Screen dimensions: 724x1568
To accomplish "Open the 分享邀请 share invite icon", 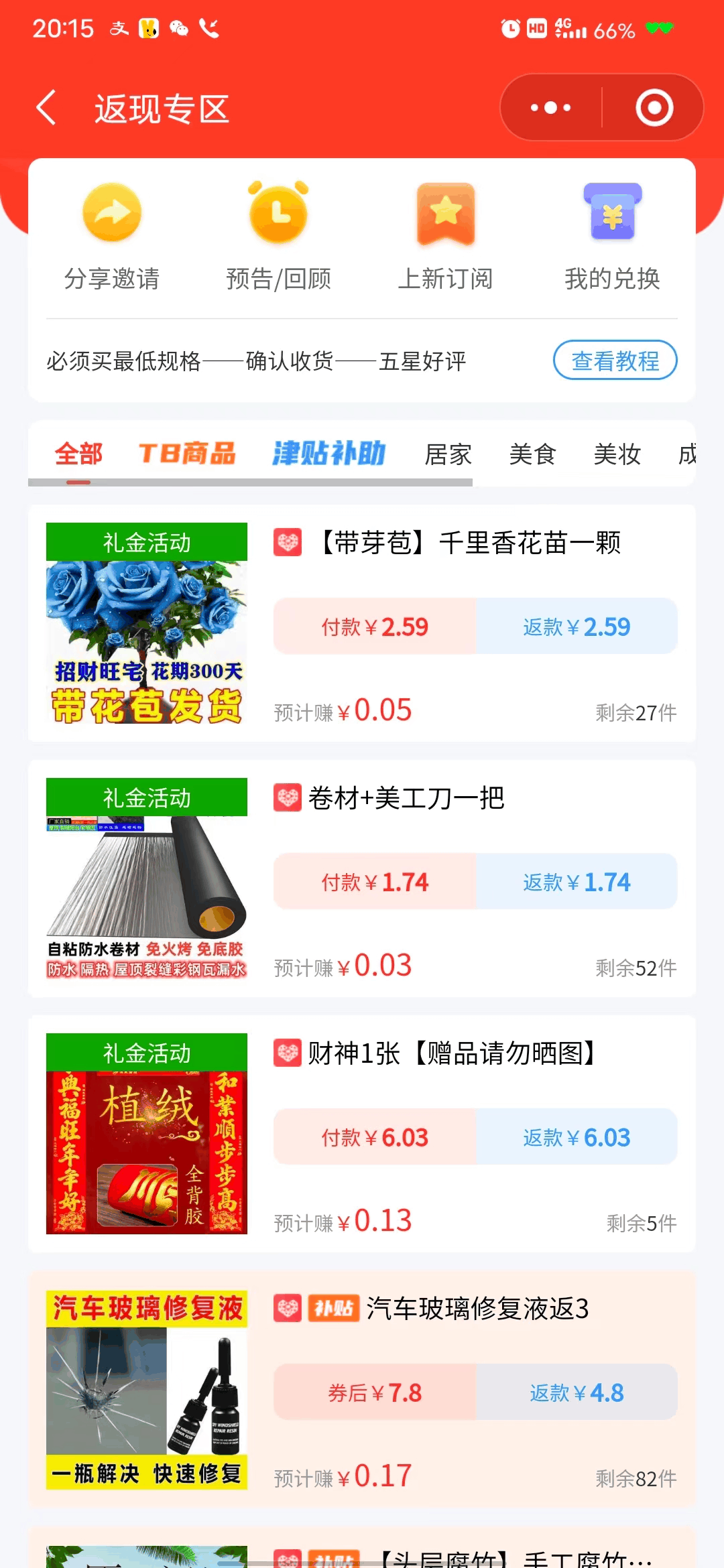I will (111, 213).
